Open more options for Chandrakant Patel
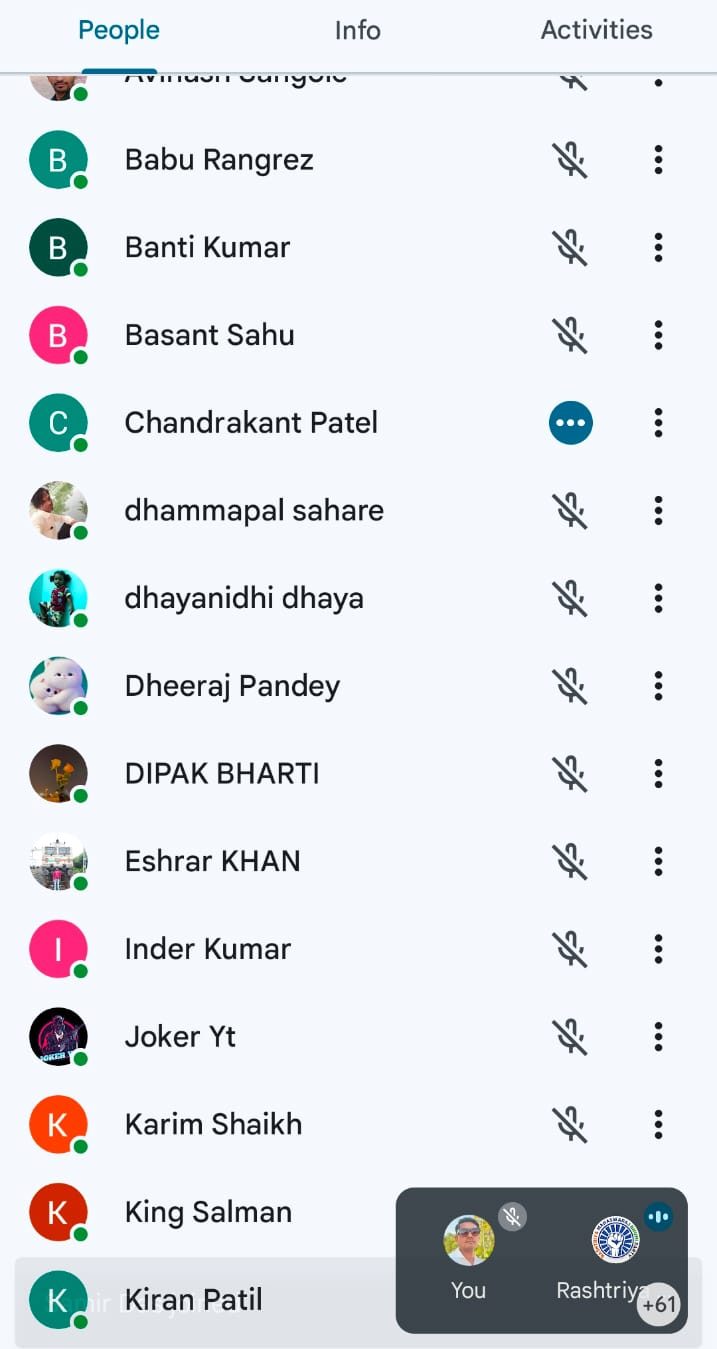The image size is (717, 1349). point(658,423)
